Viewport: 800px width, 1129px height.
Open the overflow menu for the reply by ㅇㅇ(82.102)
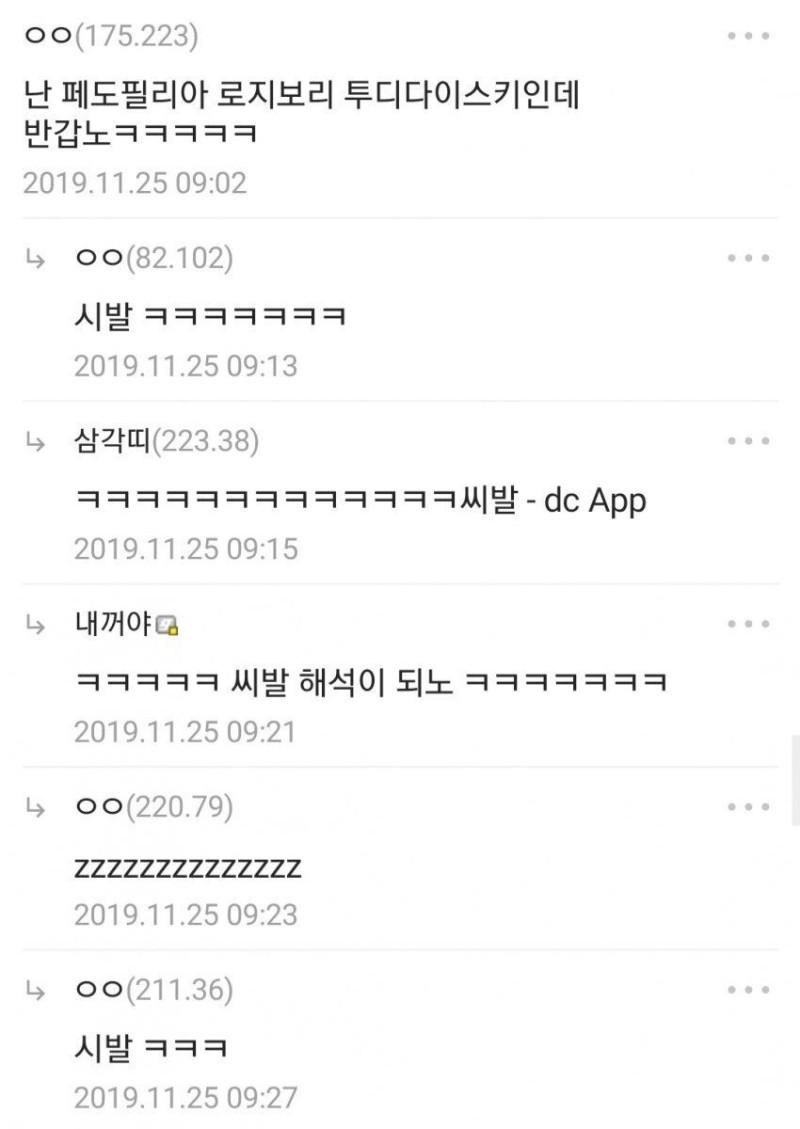click(x=748, y=258)
